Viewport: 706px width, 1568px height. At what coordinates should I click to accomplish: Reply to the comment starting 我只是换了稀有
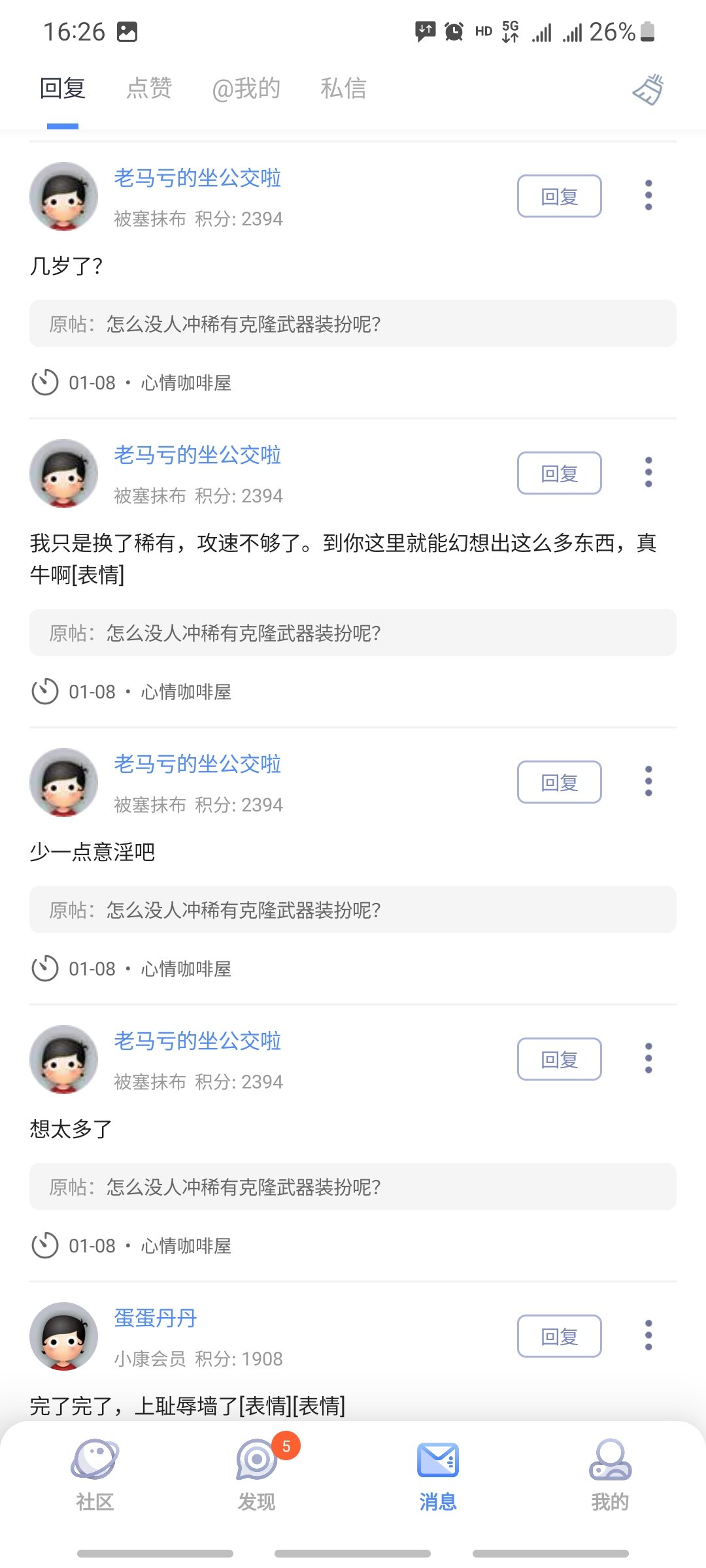(x=559, y=473)
